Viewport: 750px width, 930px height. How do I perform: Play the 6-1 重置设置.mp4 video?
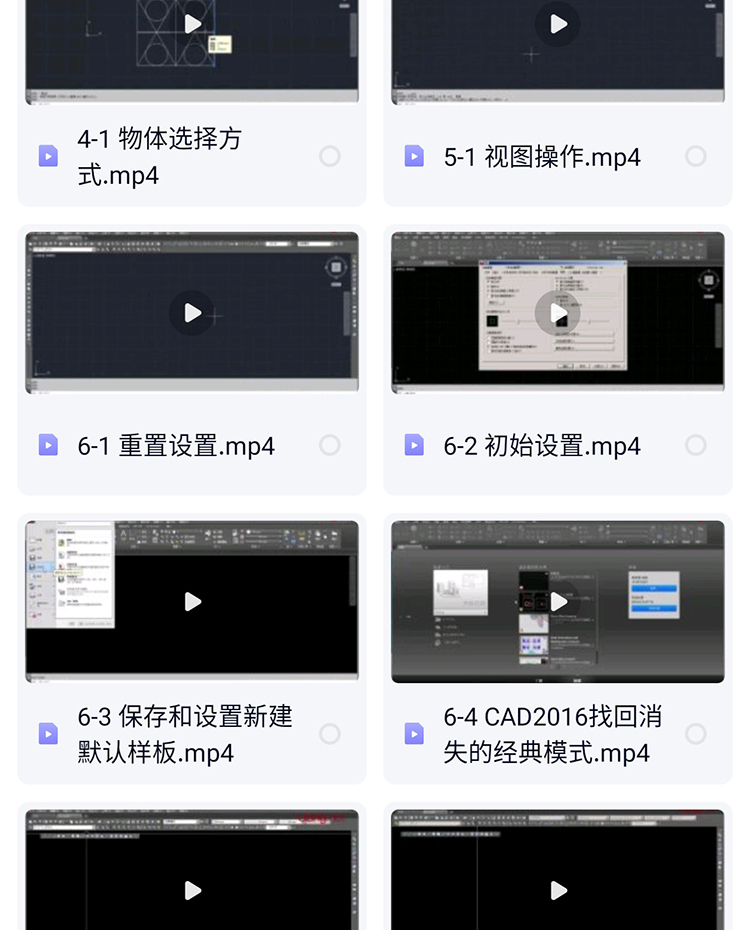(192, 313)
